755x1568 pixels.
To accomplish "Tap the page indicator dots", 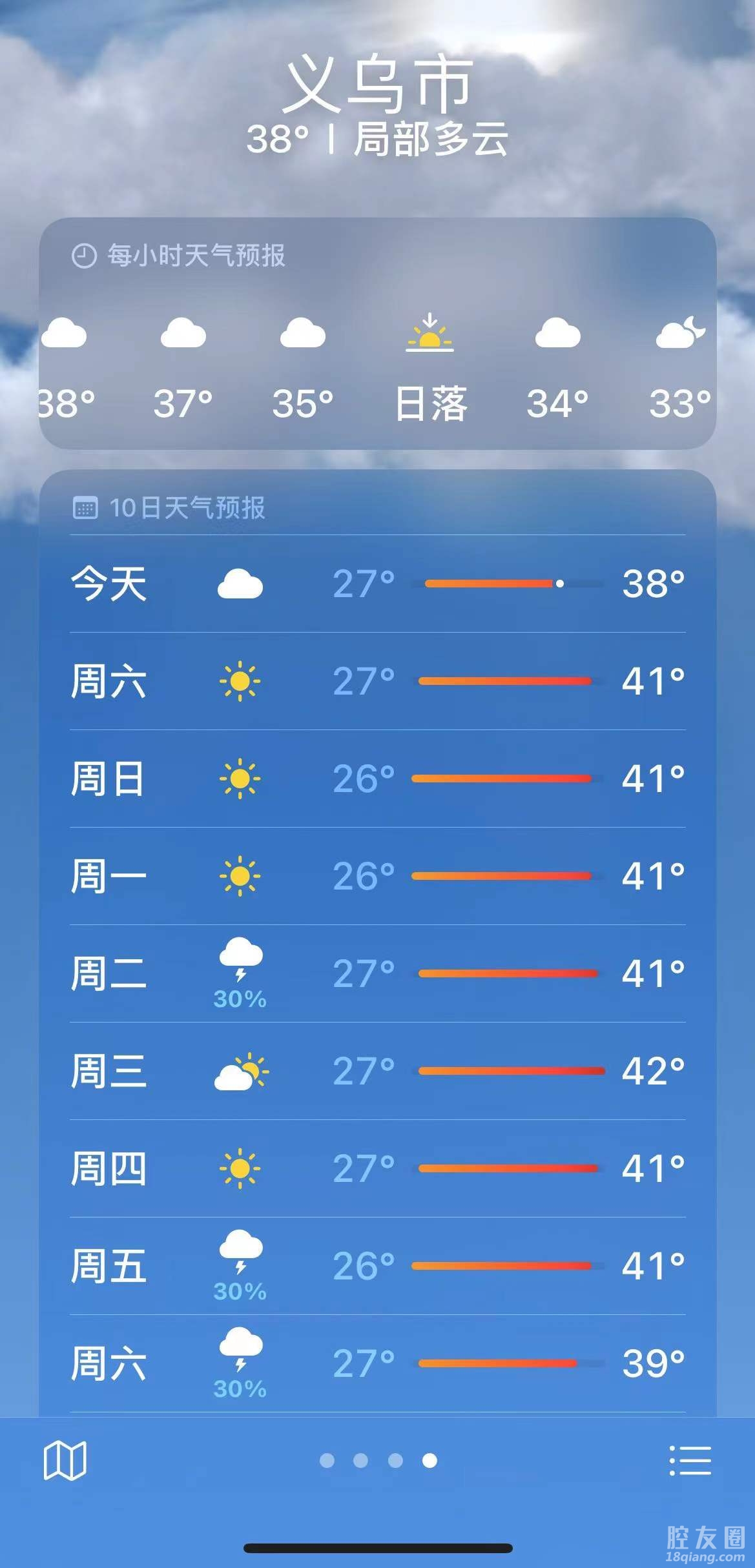I will point(378,1460).
